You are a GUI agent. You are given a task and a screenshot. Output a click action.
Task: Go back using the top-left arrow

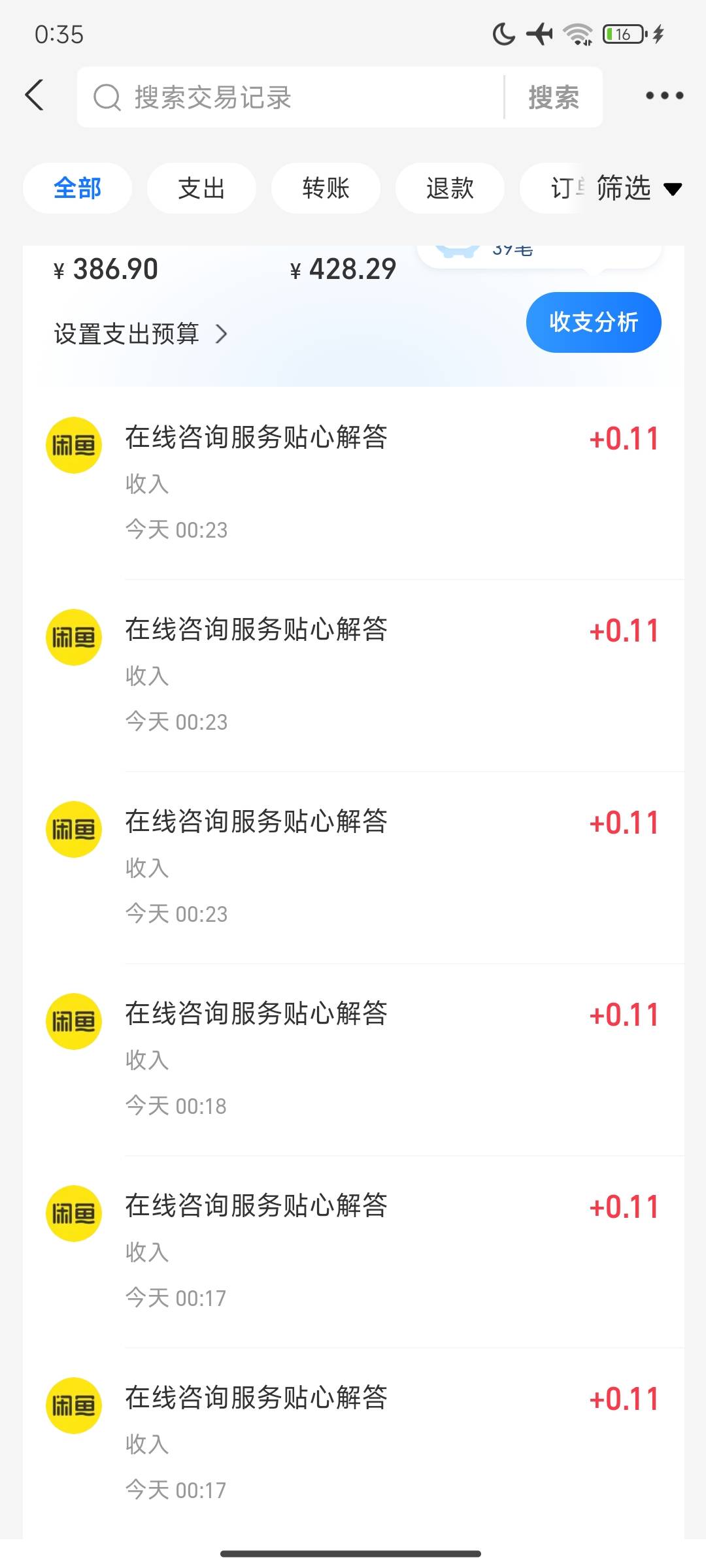click(35, 96)
